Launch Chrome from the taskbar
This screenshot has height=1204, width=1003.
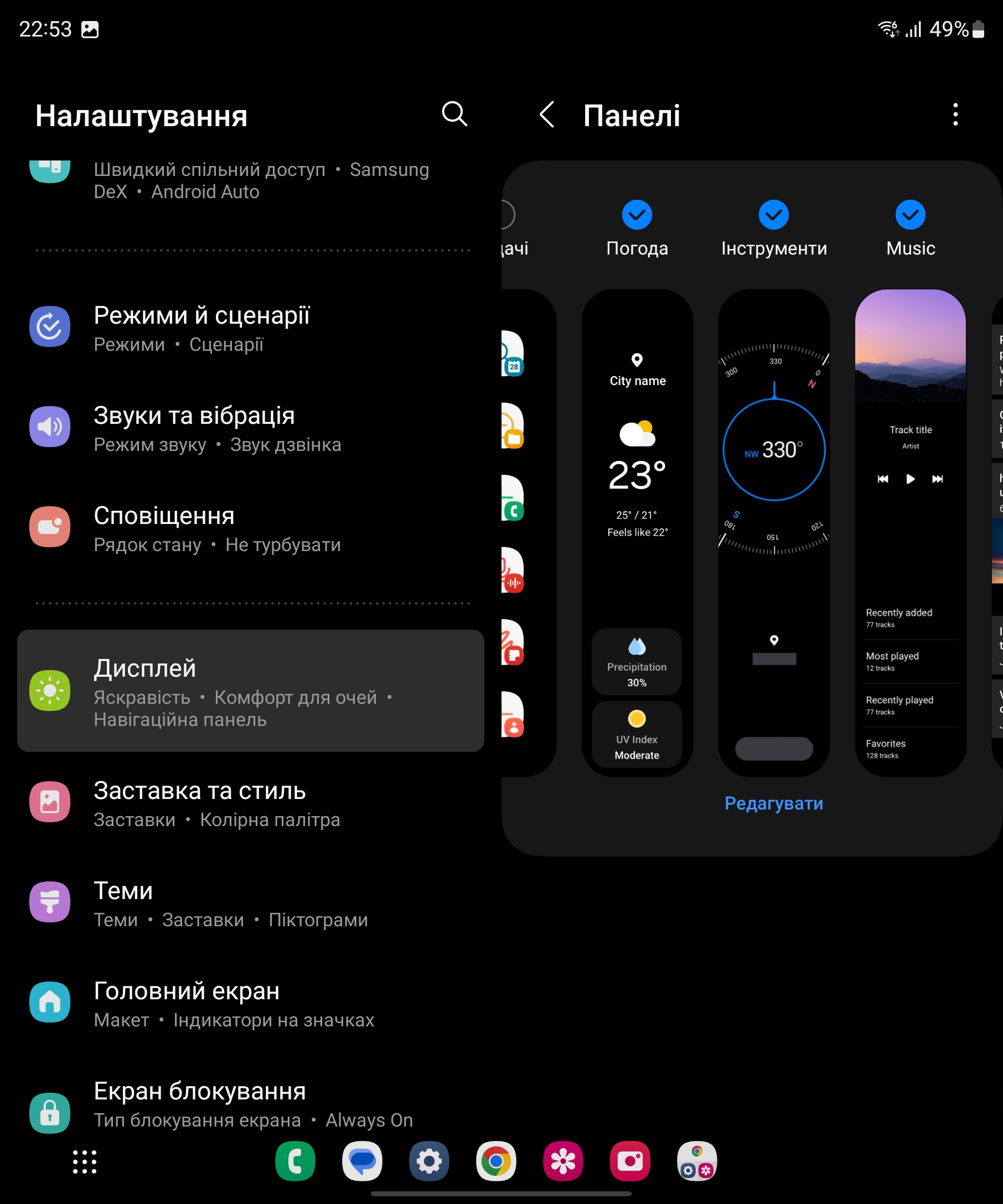[x=496, y=1161]
